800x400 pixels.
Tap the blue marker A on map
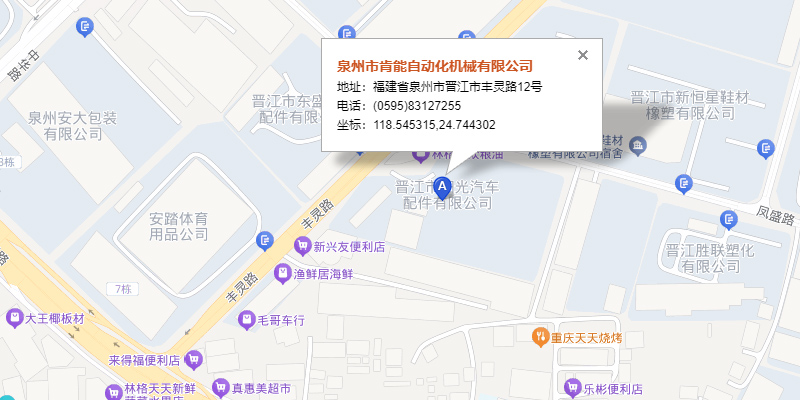point(441,187)
